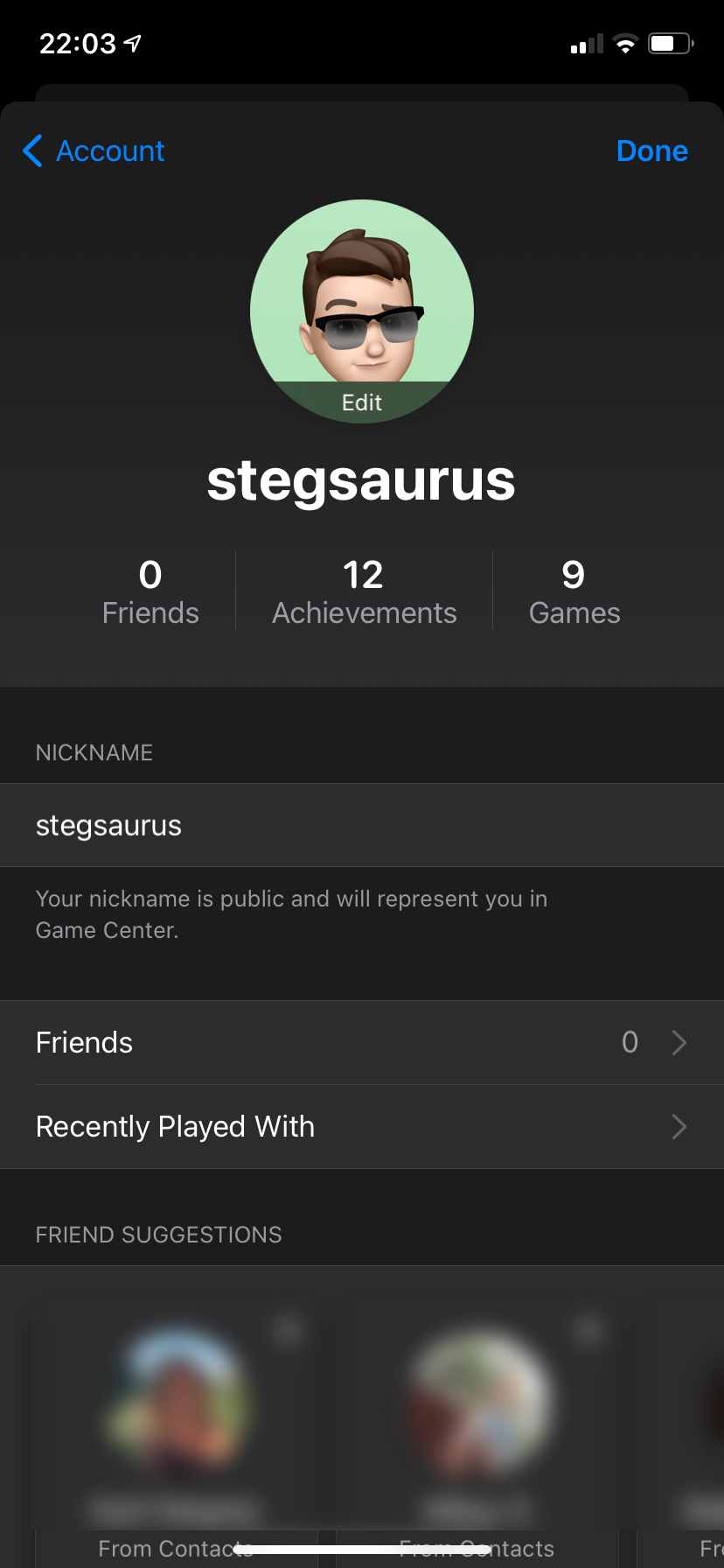Open Recently Played With
The width and height of the screenshot is (724, 1568).
[362, 1126]
